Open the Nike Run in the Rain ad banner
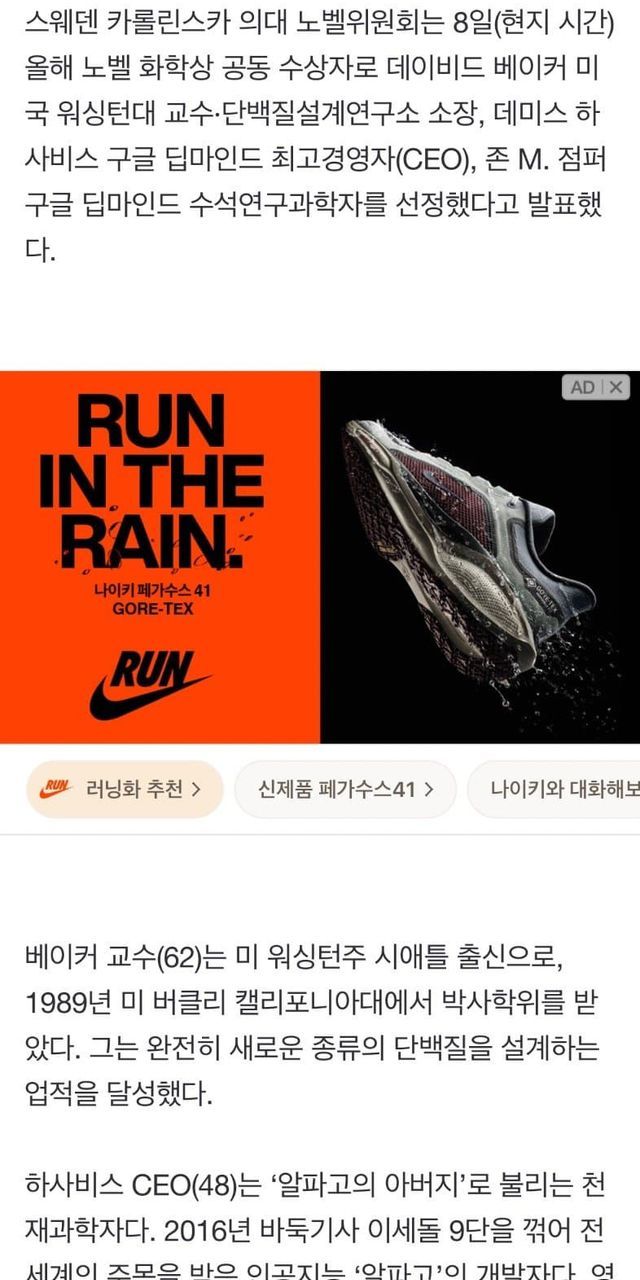640x1280 pixels. [x=320, y=557]
